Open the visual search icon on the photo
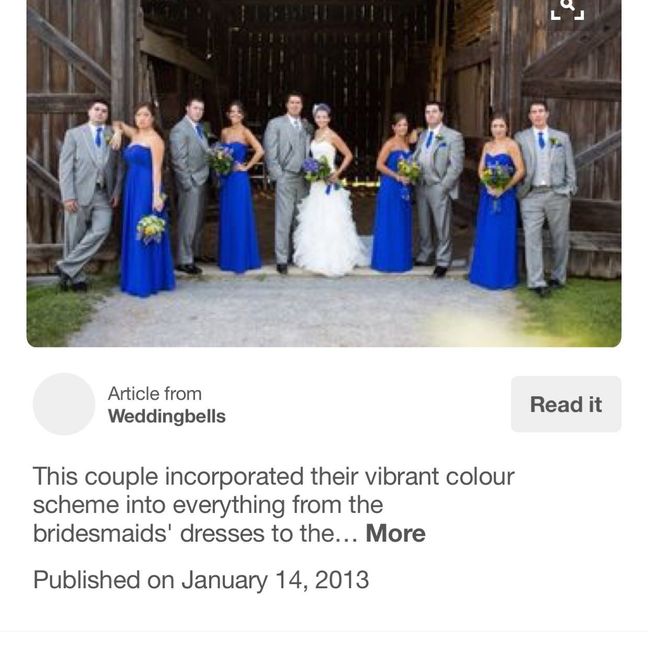Screen dimensions: 648x650 [567, 9]
